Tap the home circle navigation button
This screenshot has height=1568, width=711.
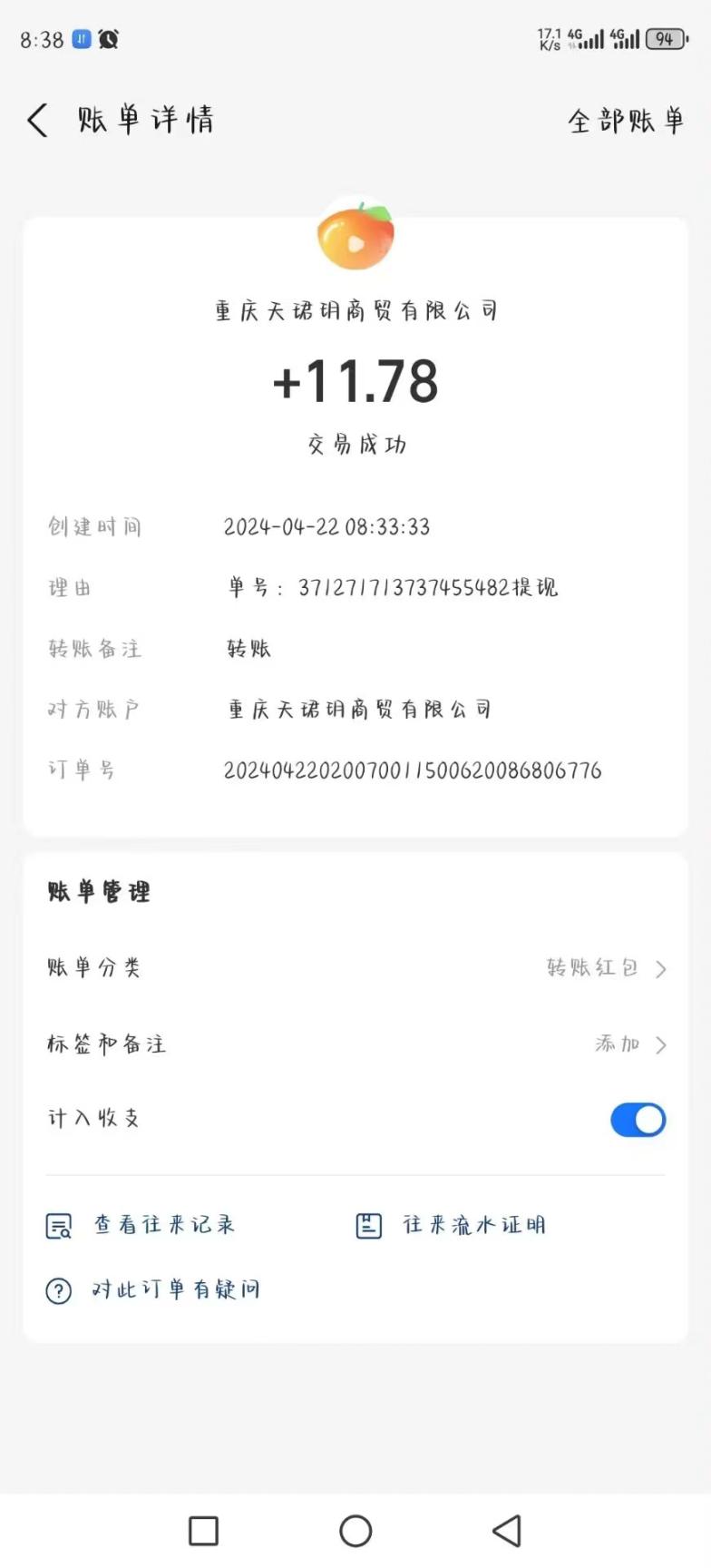[x=355, y=1531]
